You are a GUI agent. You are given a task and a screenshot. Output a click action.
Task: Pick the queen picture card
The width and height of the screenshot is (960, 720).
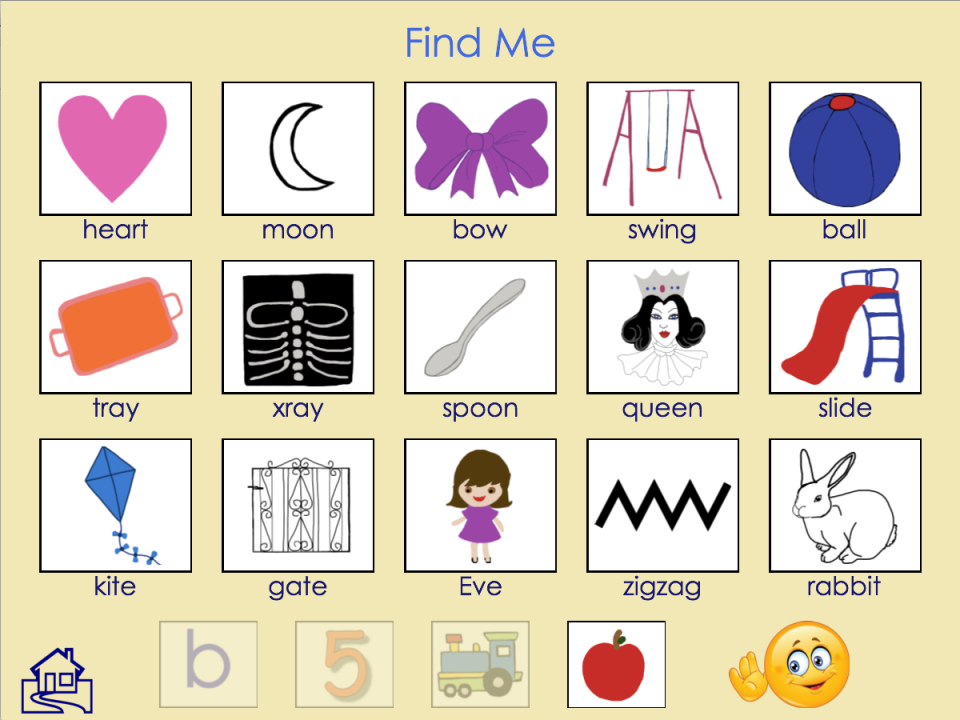click(x=662, y=327)
